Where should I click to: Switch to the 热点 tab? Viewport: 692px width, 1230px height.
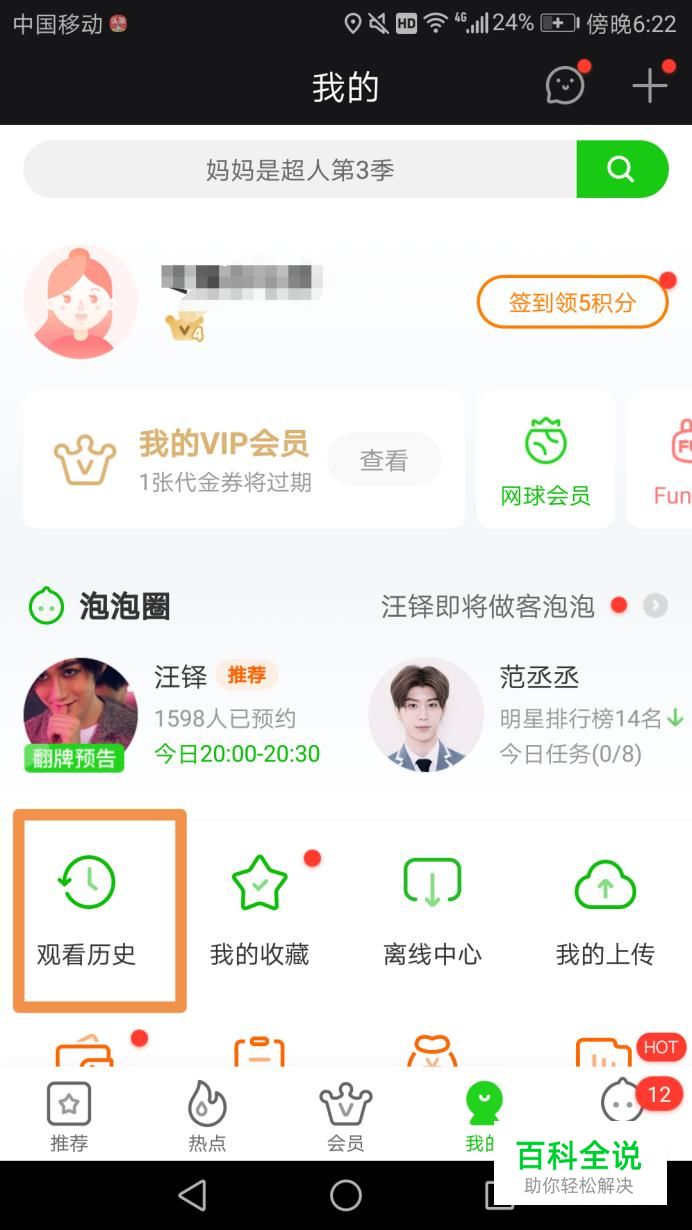207,1117
